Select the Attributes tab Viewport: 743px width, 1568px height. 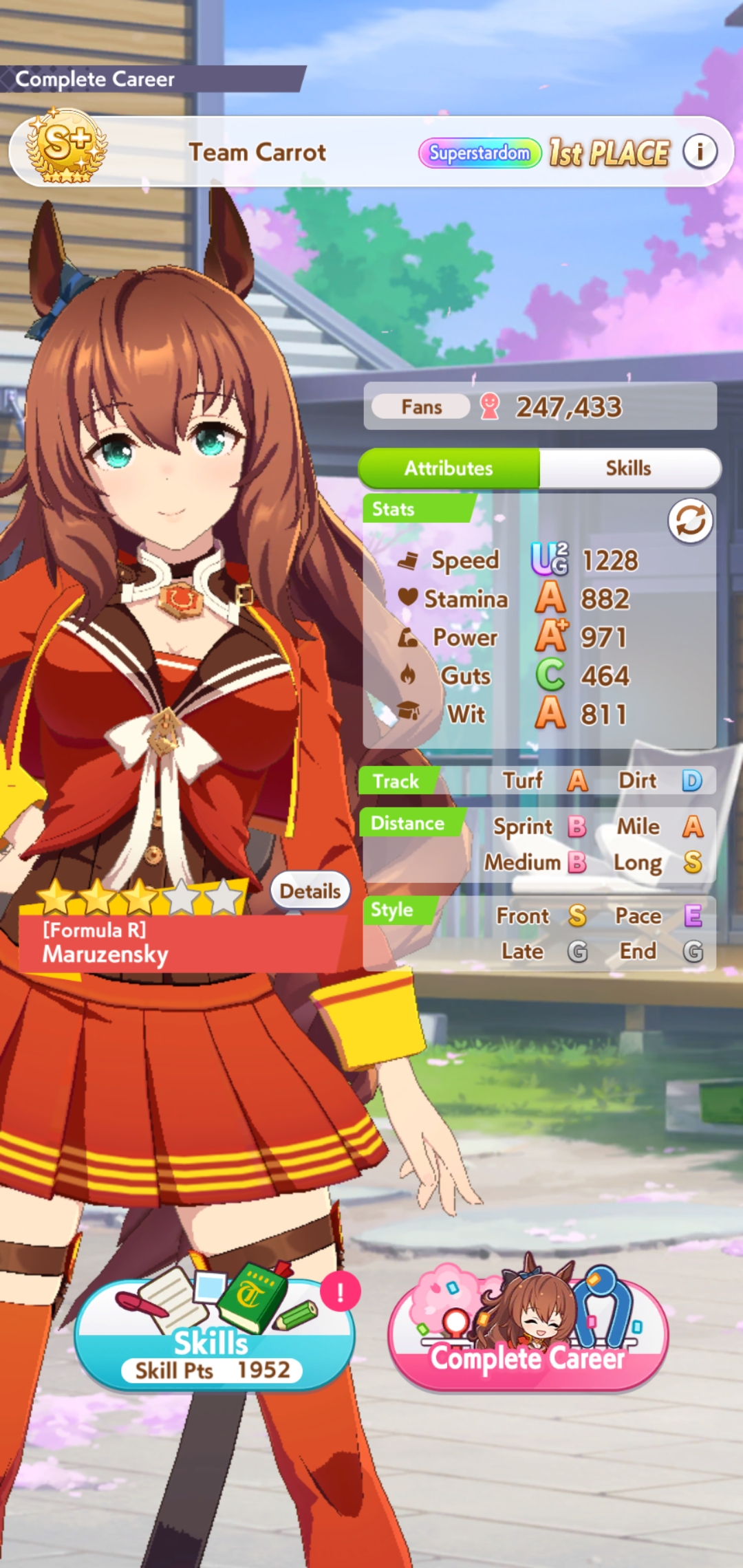click(x=449, y=468)
